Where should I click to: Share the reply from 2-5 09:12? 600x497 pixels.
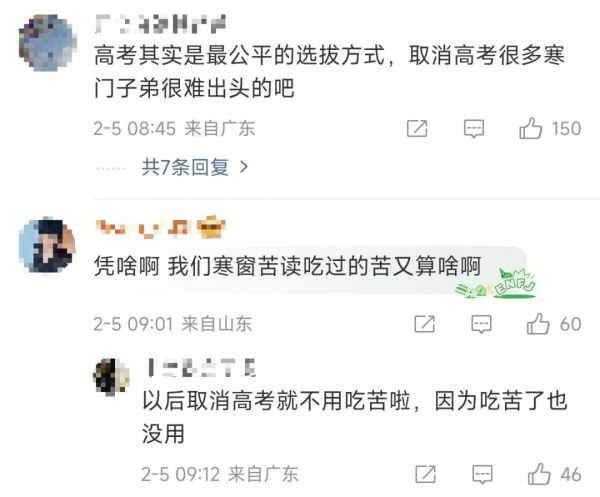[424, 473]
